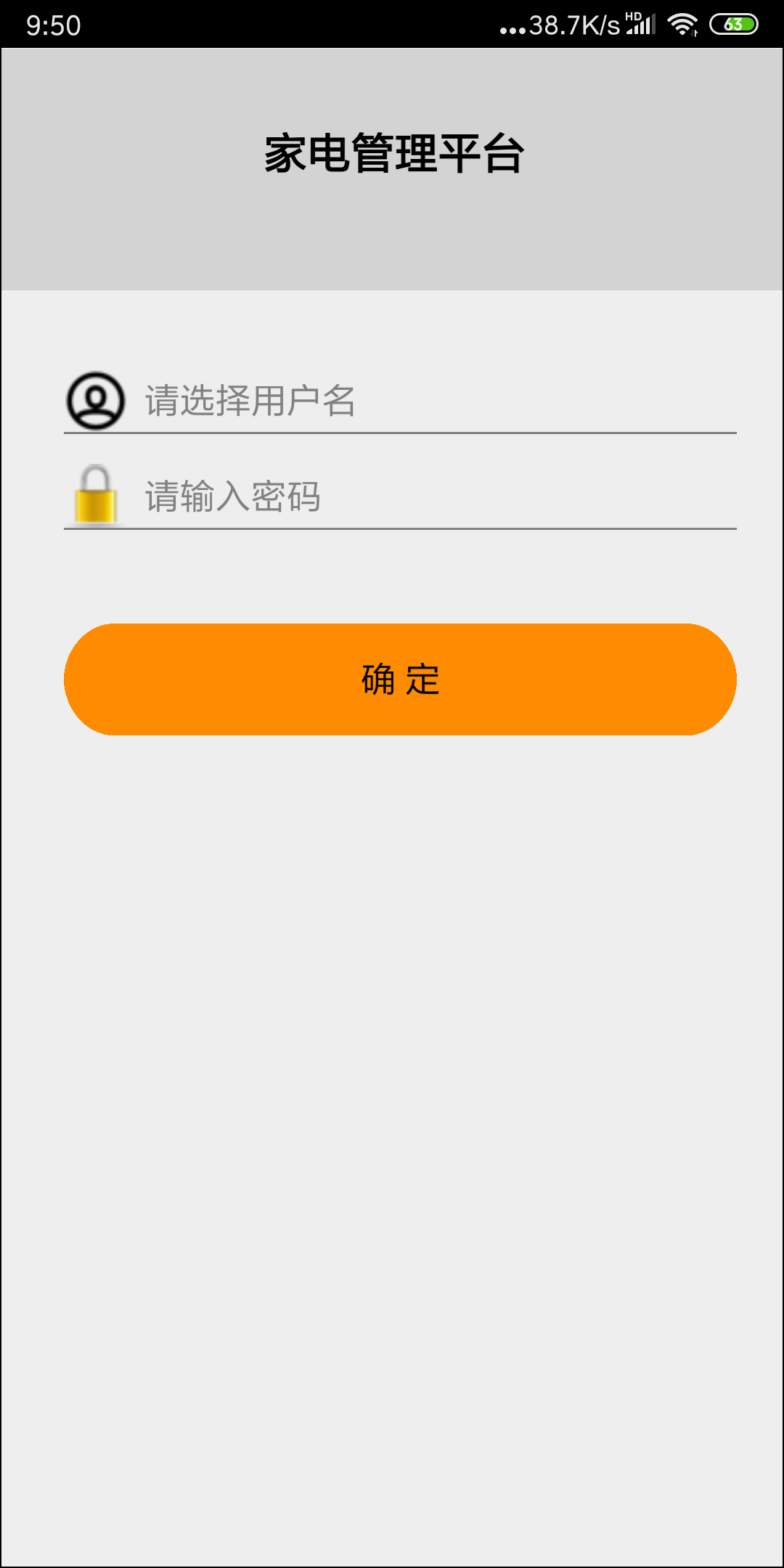Image resolution: width=784 pixels, height=1568 pixels.
Task: Focus the password field 请输入密码
Action: (436, 497)
